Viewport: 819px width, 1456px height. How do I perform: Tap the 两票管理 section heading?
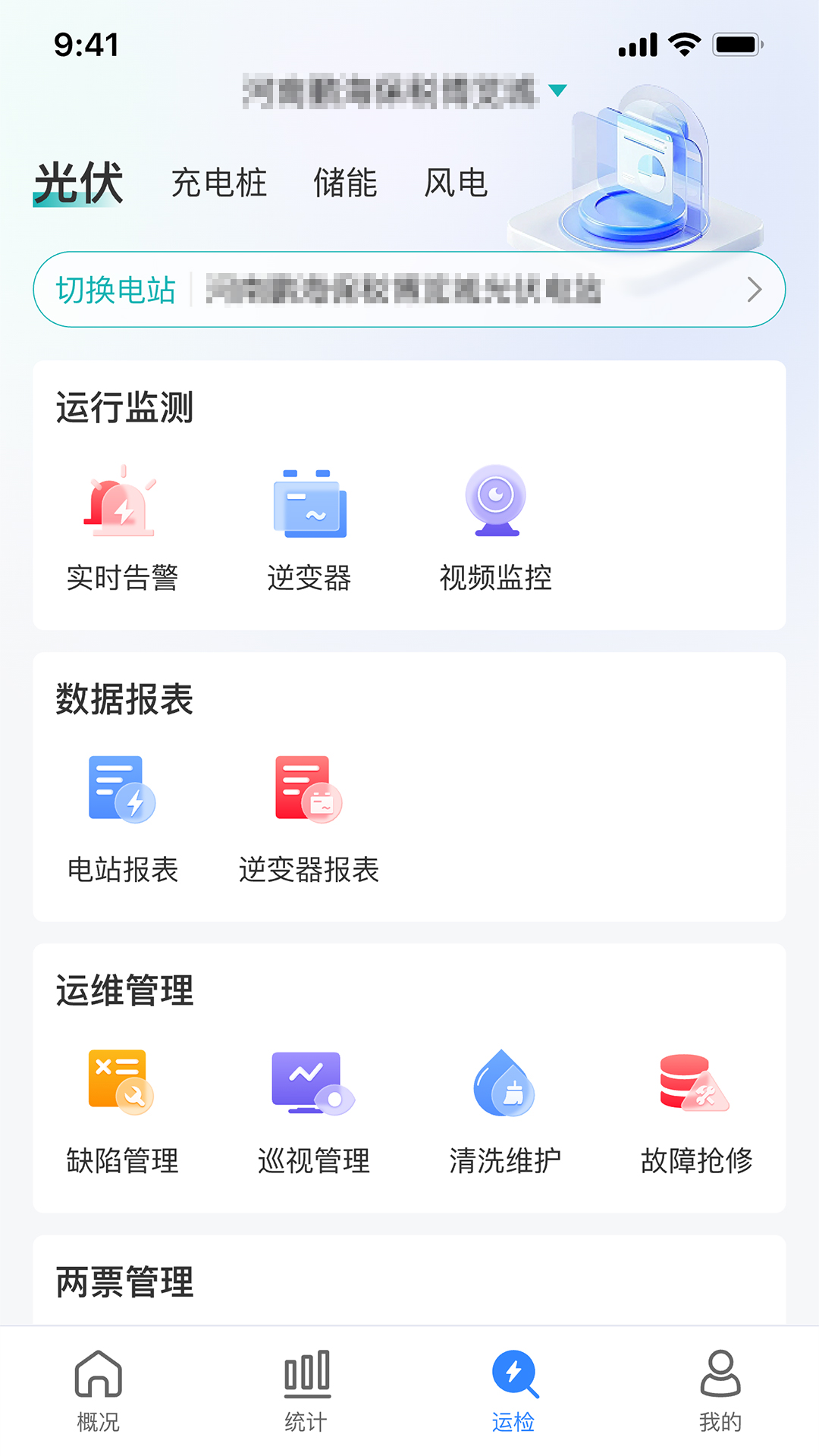pos(123,1279)
